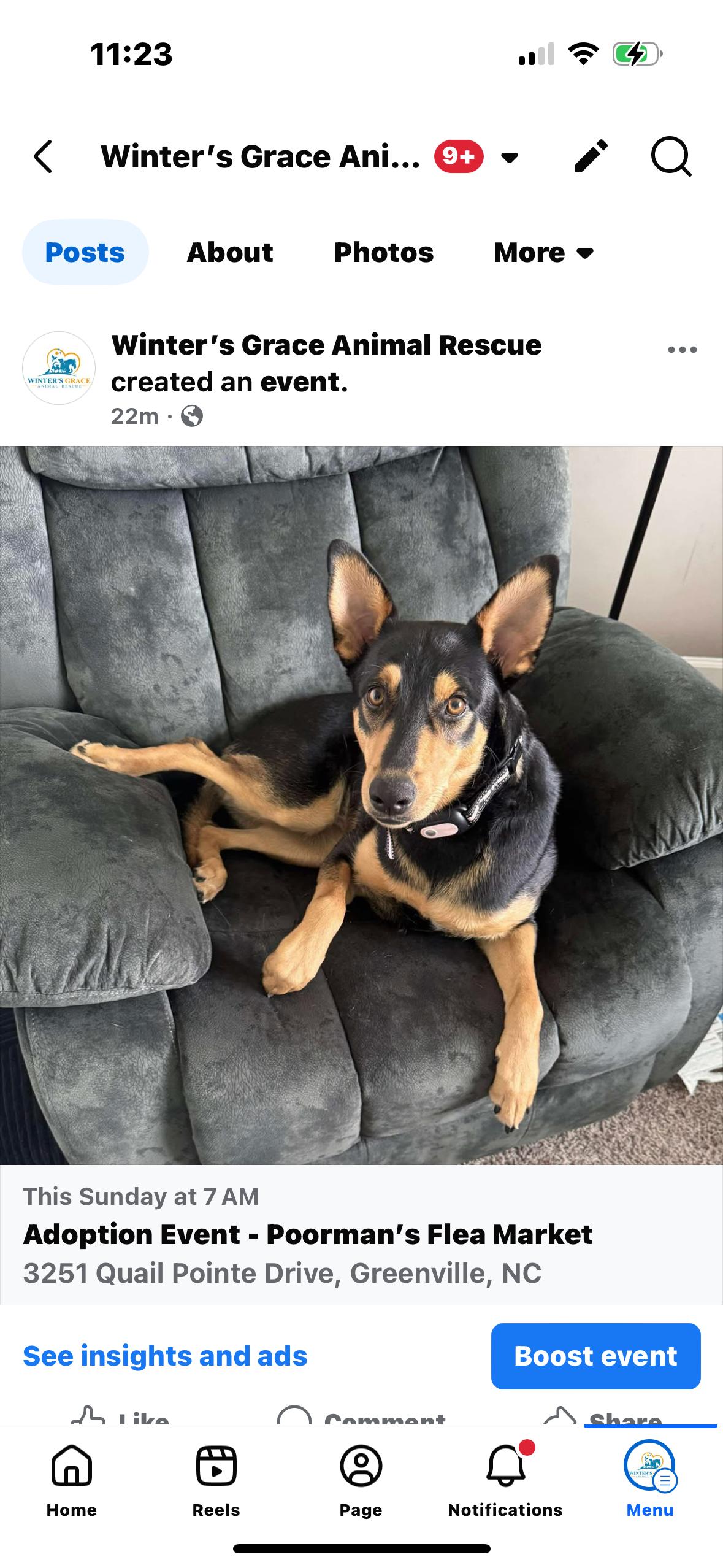Open the post's three-dot options menu
This screenshot has width=723, height=1568.
pyautogui.click(x=682, y=350)
